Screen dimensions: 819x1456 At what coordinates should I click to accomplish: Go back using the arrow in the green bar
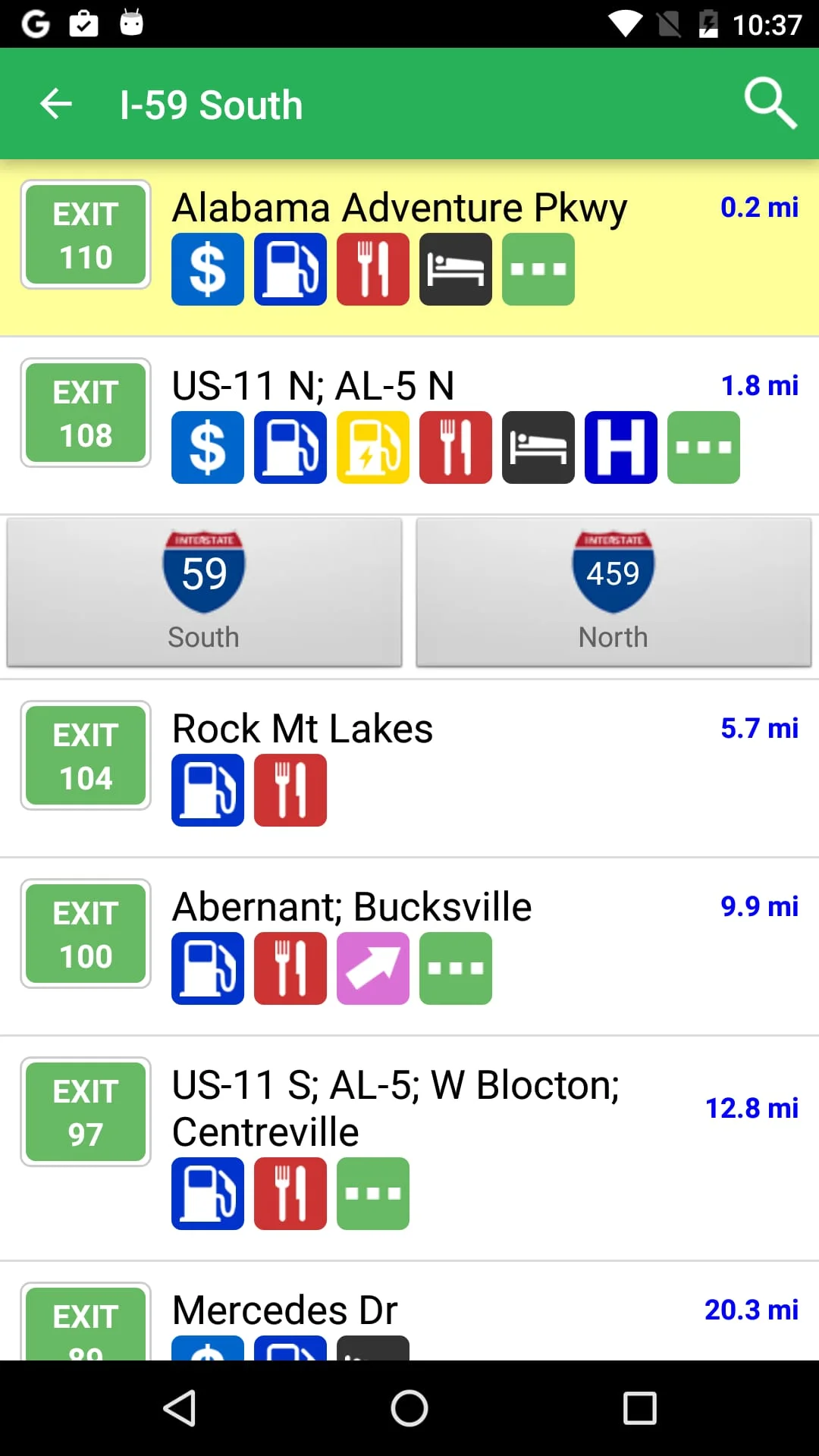55,104
